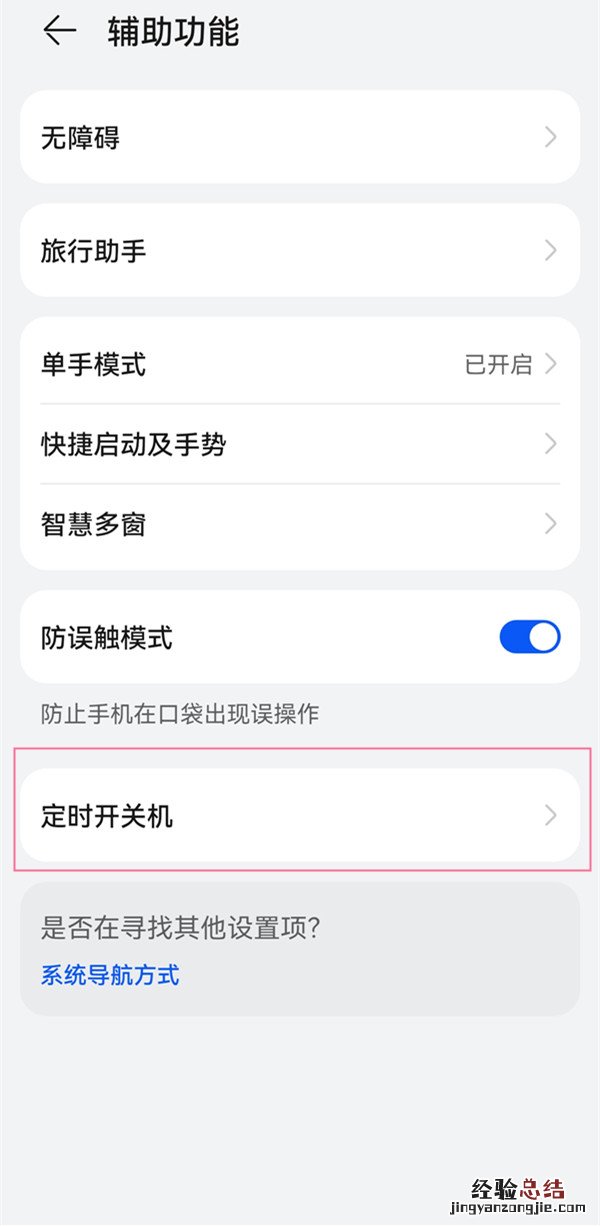Open 单手模式 settings
The width and height of the screenshot is (600, 1226).
300,364
